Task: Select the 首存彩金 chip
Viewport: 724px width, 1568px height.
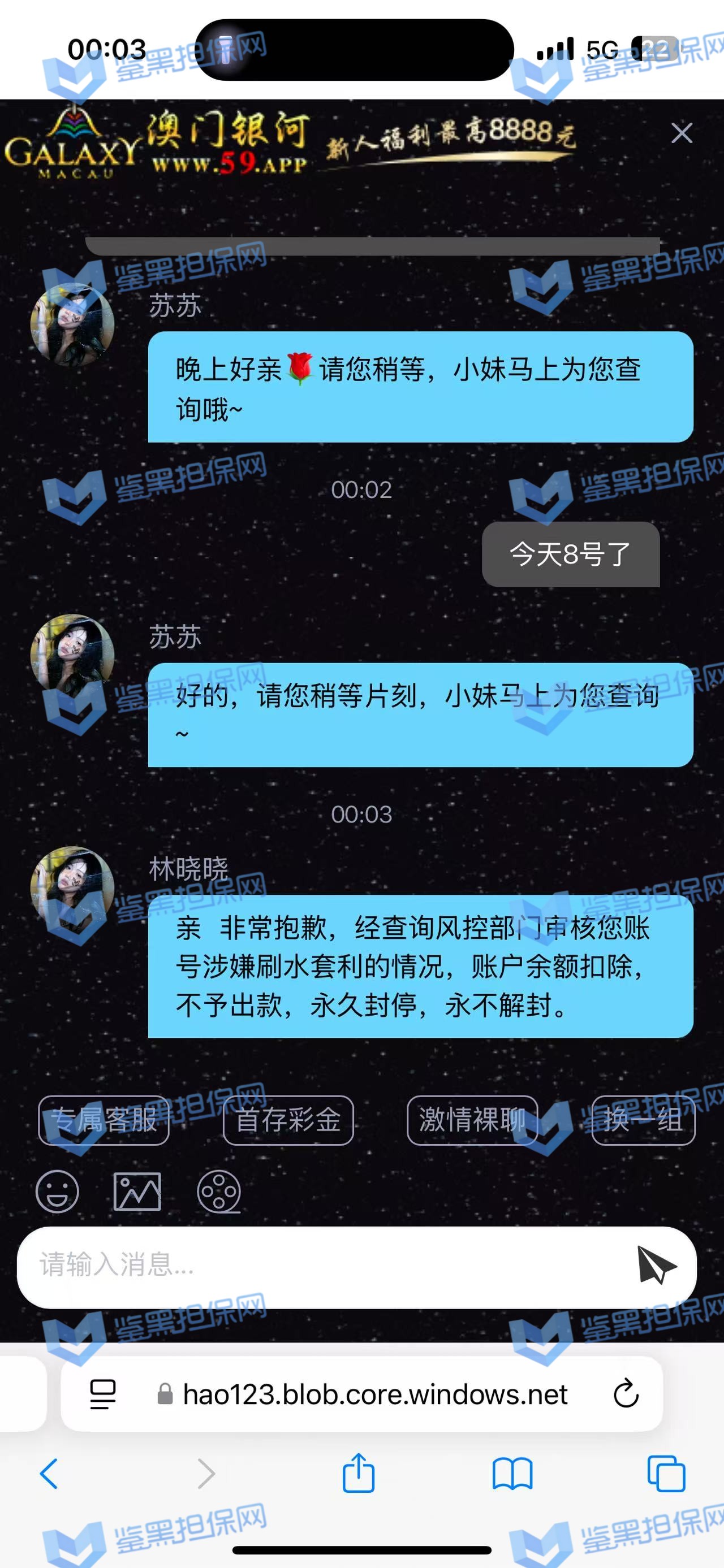Action: tap(288, 1120)
